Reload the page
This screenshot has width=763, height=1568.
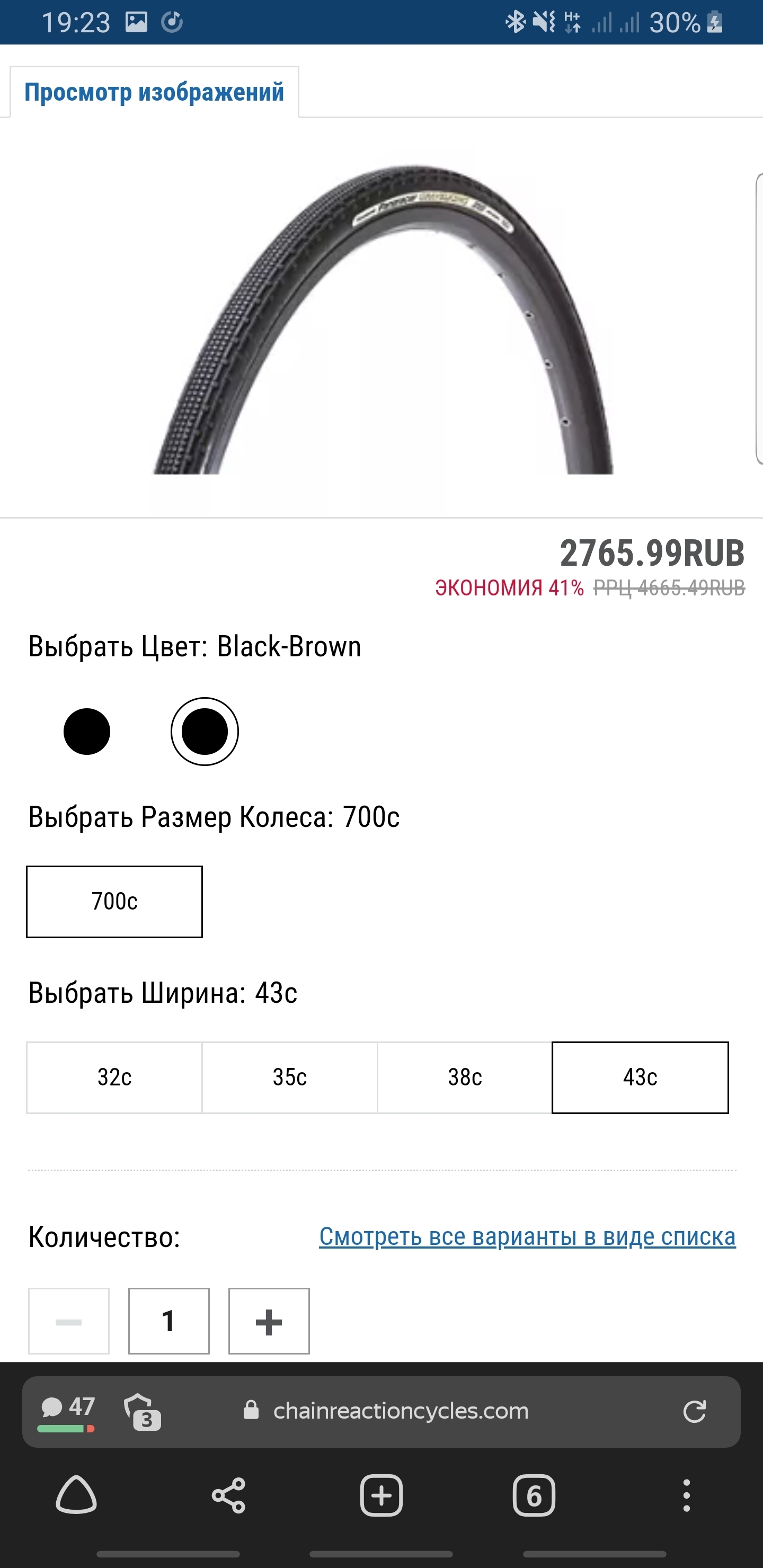point(694,1411)
